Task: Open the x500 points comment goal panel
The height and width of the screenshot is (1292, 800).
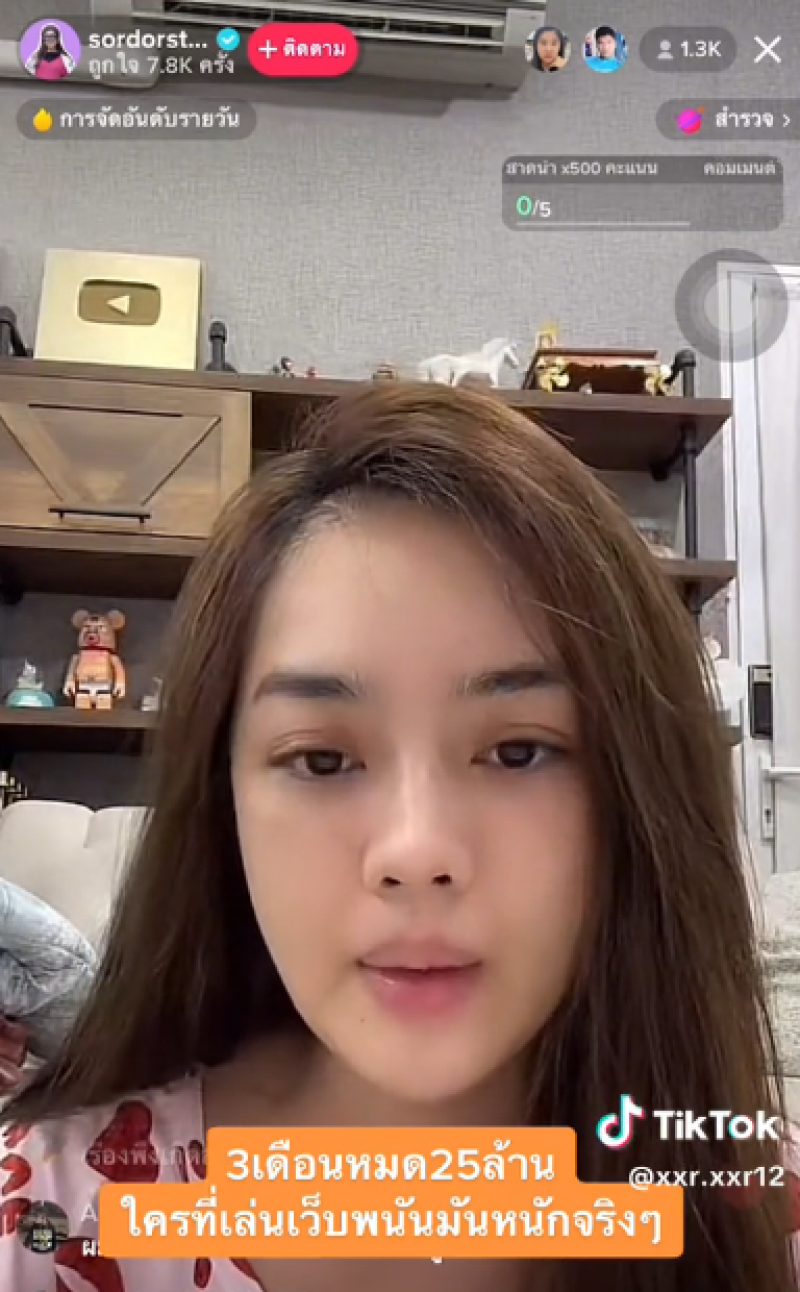Action: coord(641,193)
